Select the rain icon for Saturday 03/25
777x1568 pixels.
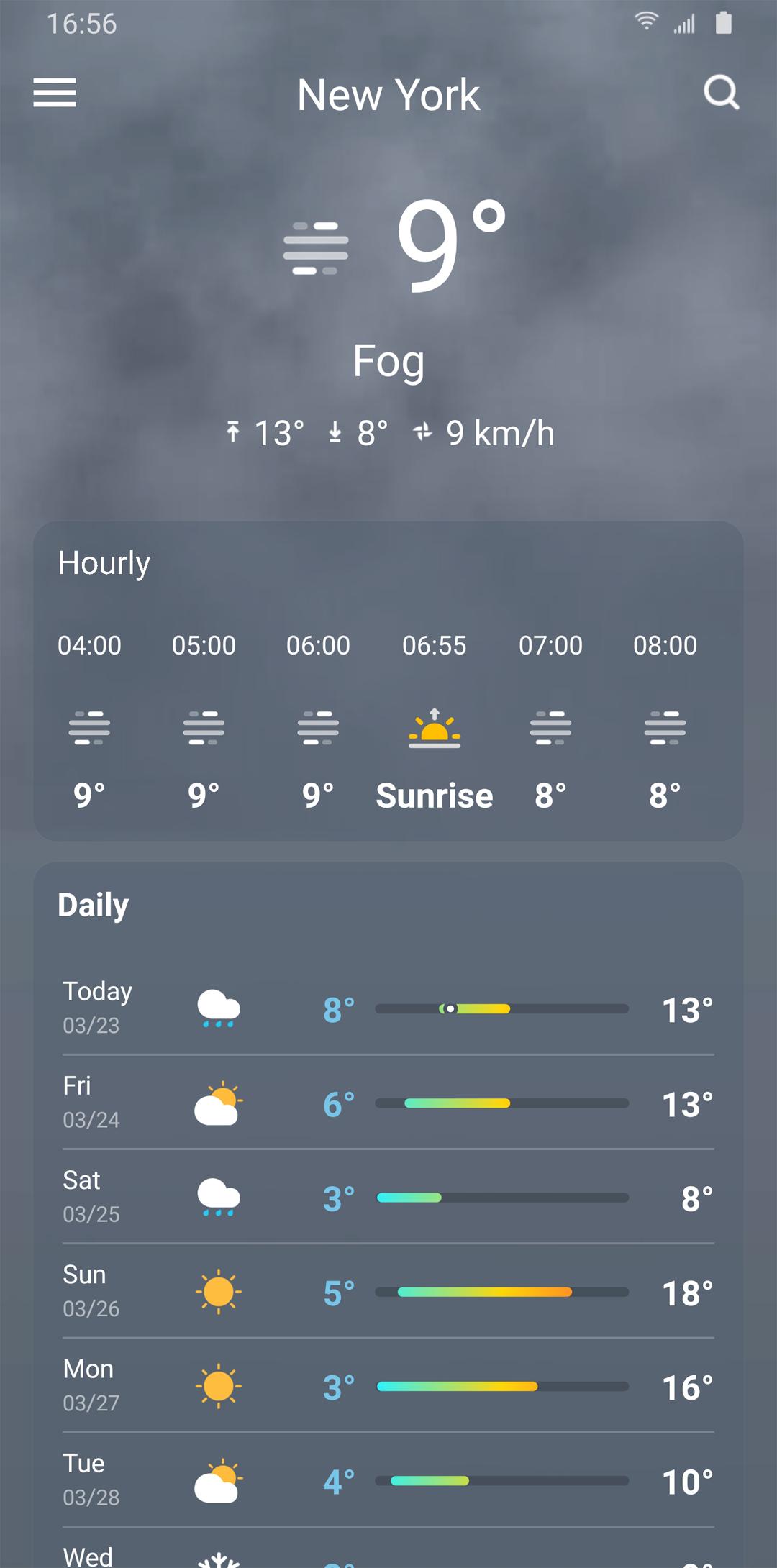217,1195
